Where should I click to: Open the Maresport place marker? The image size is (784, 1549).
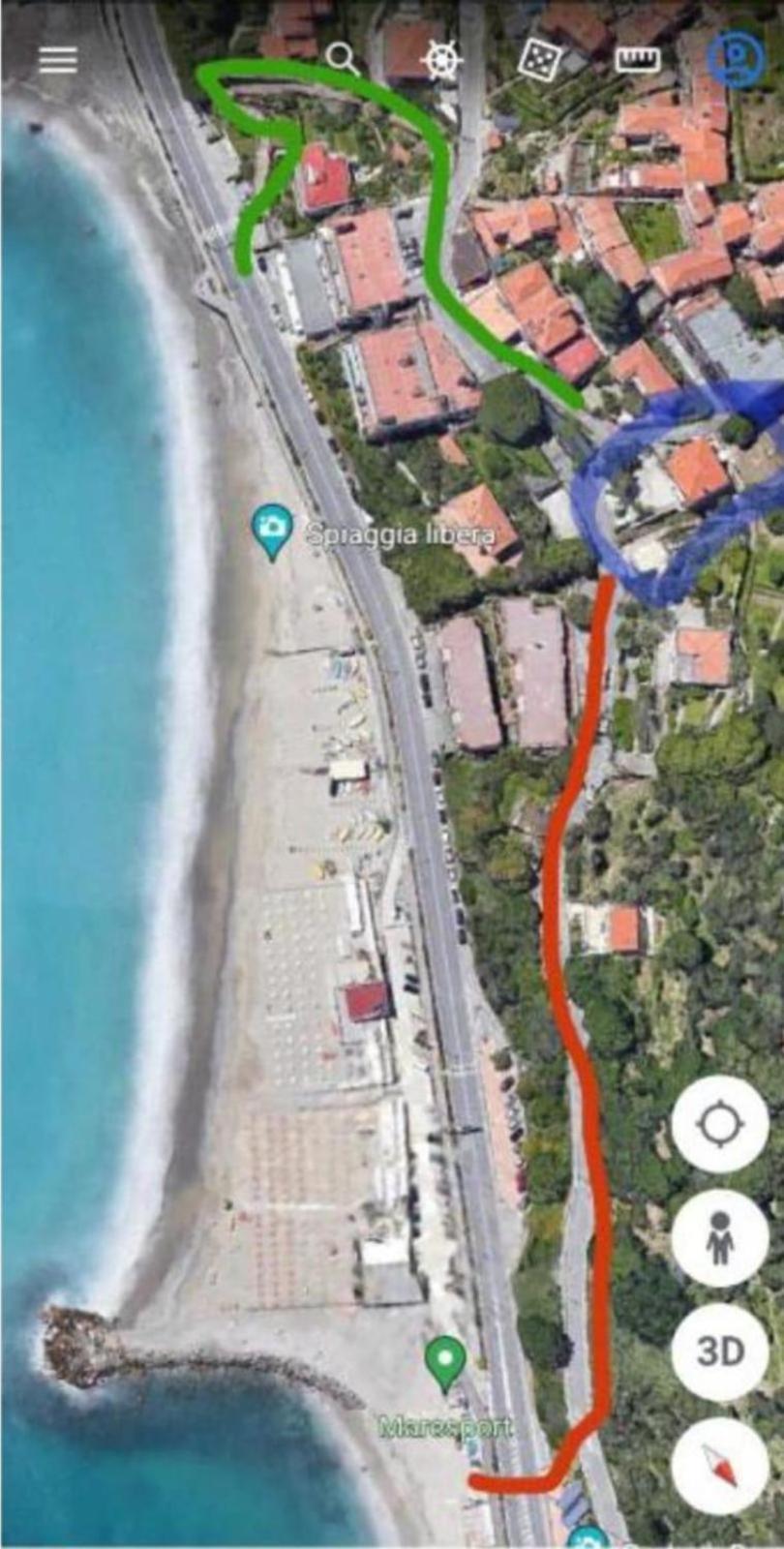tap(445, 1362)
